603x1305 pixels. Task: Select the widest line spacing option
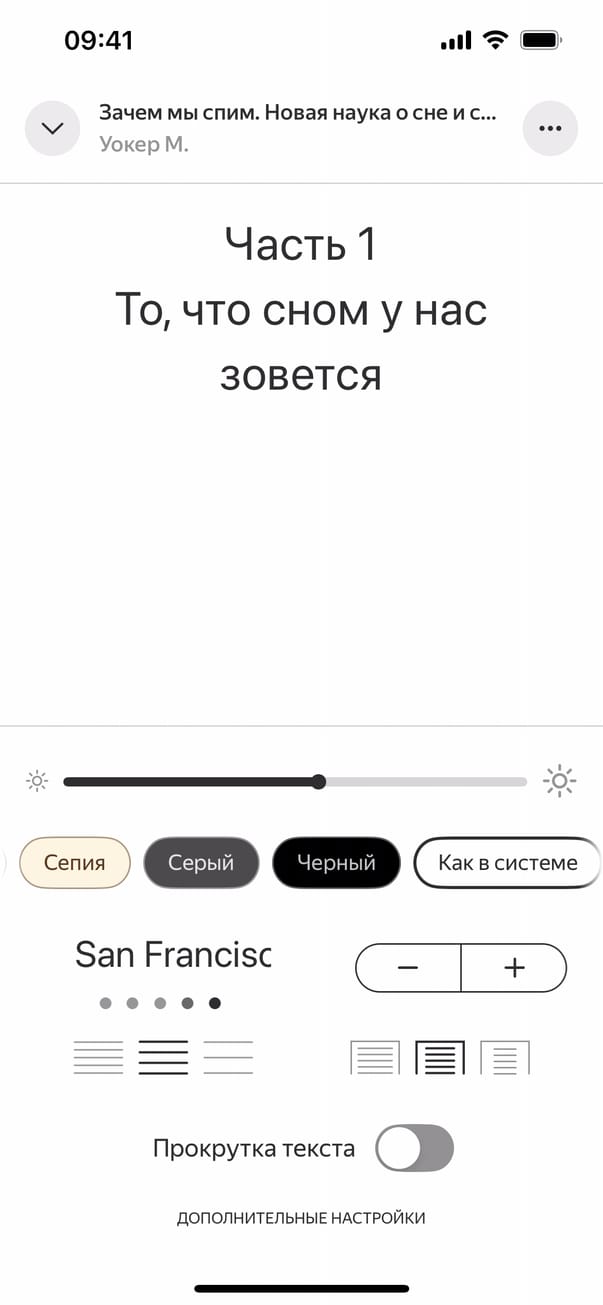click(228, 1057)
